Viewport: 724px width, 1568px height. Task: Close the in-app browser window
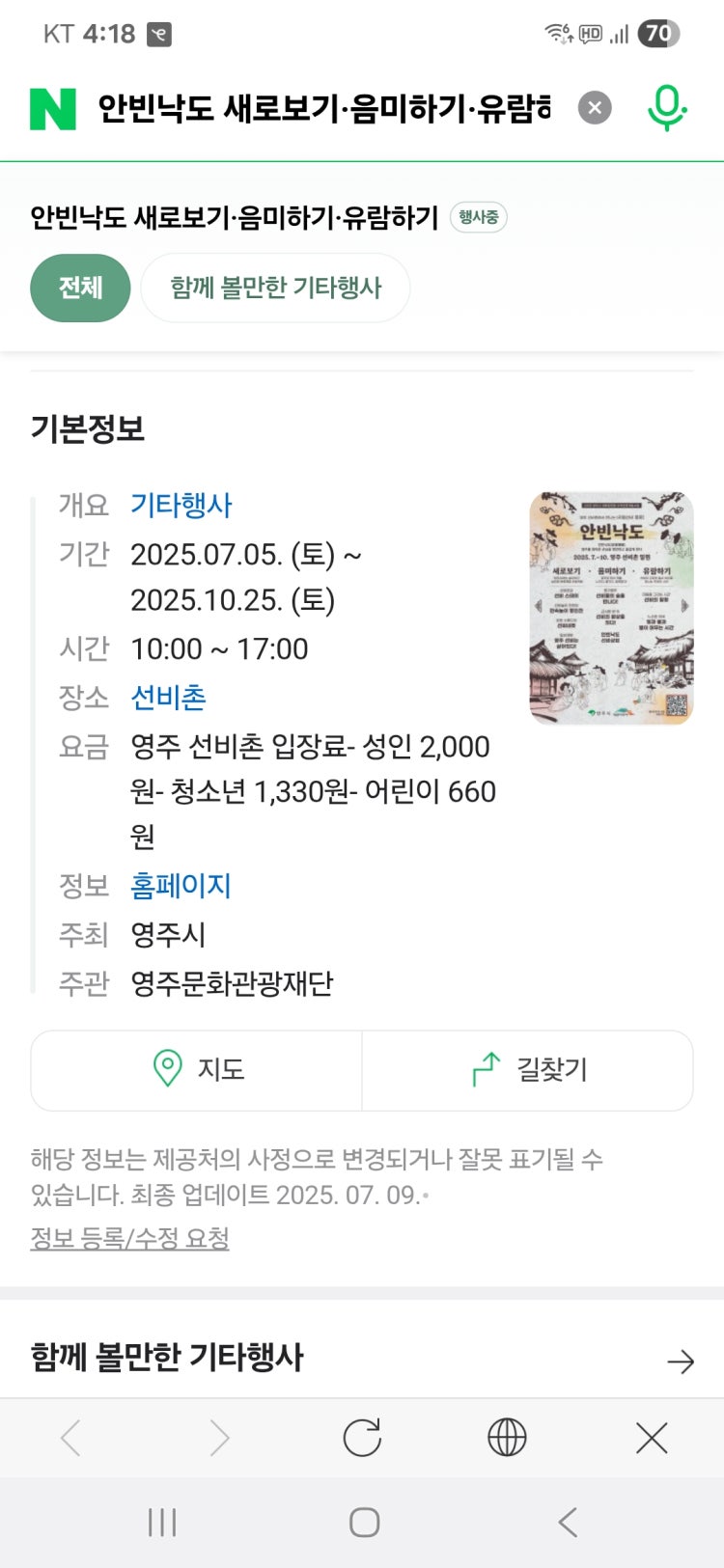pyautogui.click(x=652, y=1439)
